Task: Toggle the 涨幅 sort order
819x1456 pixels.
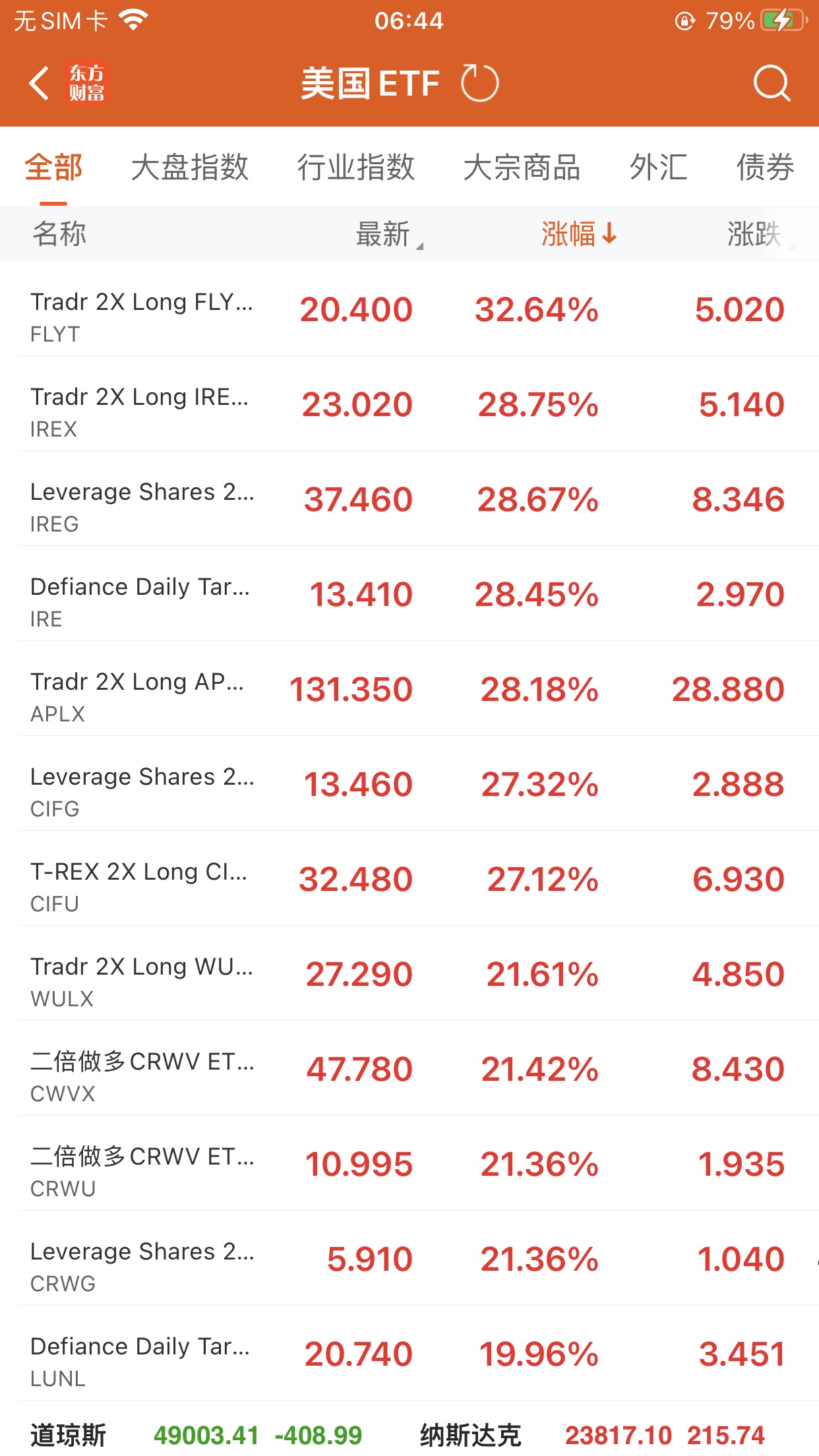Action: [578, 234]
